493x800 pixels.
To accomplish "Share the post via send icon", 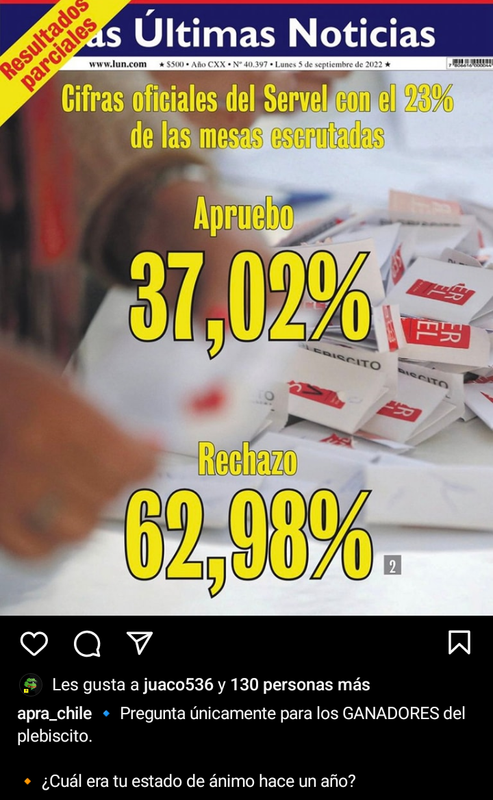I will pyautogui.click(x=139, y=643).
